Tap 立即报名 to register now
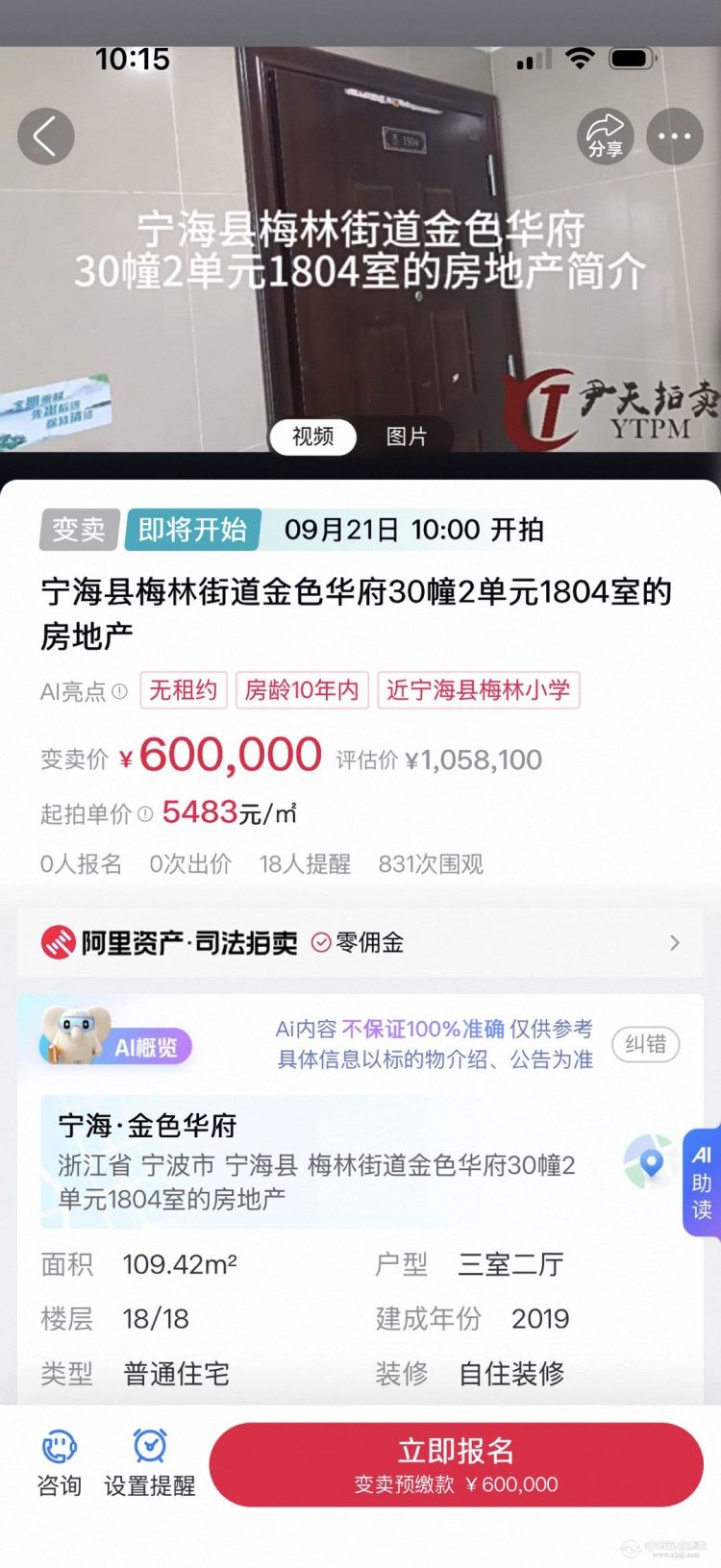721x1568 pixels. pos(457,1465)
